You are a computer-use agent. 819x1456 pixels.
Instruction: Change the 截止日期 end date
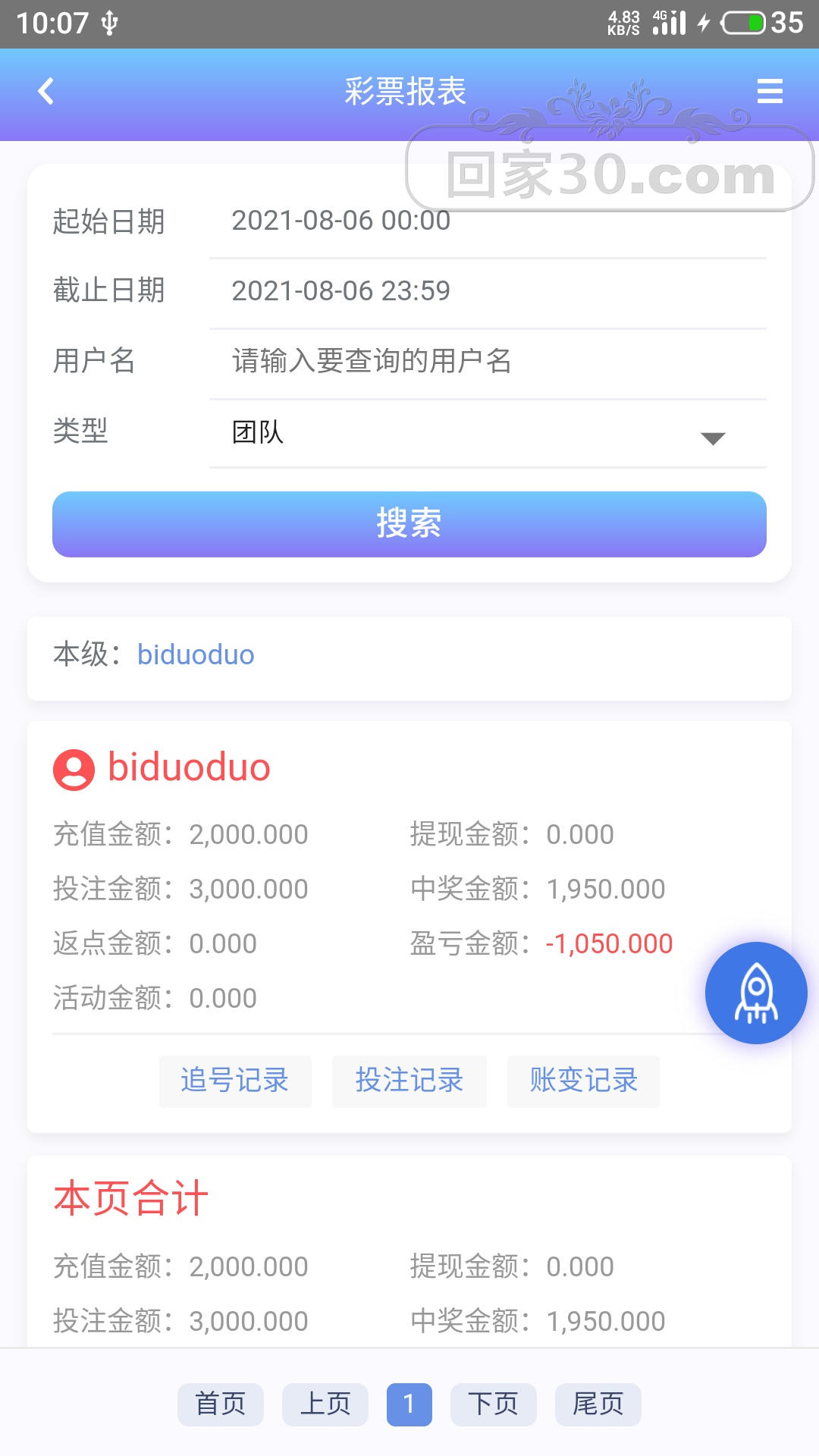pos(487,290)
